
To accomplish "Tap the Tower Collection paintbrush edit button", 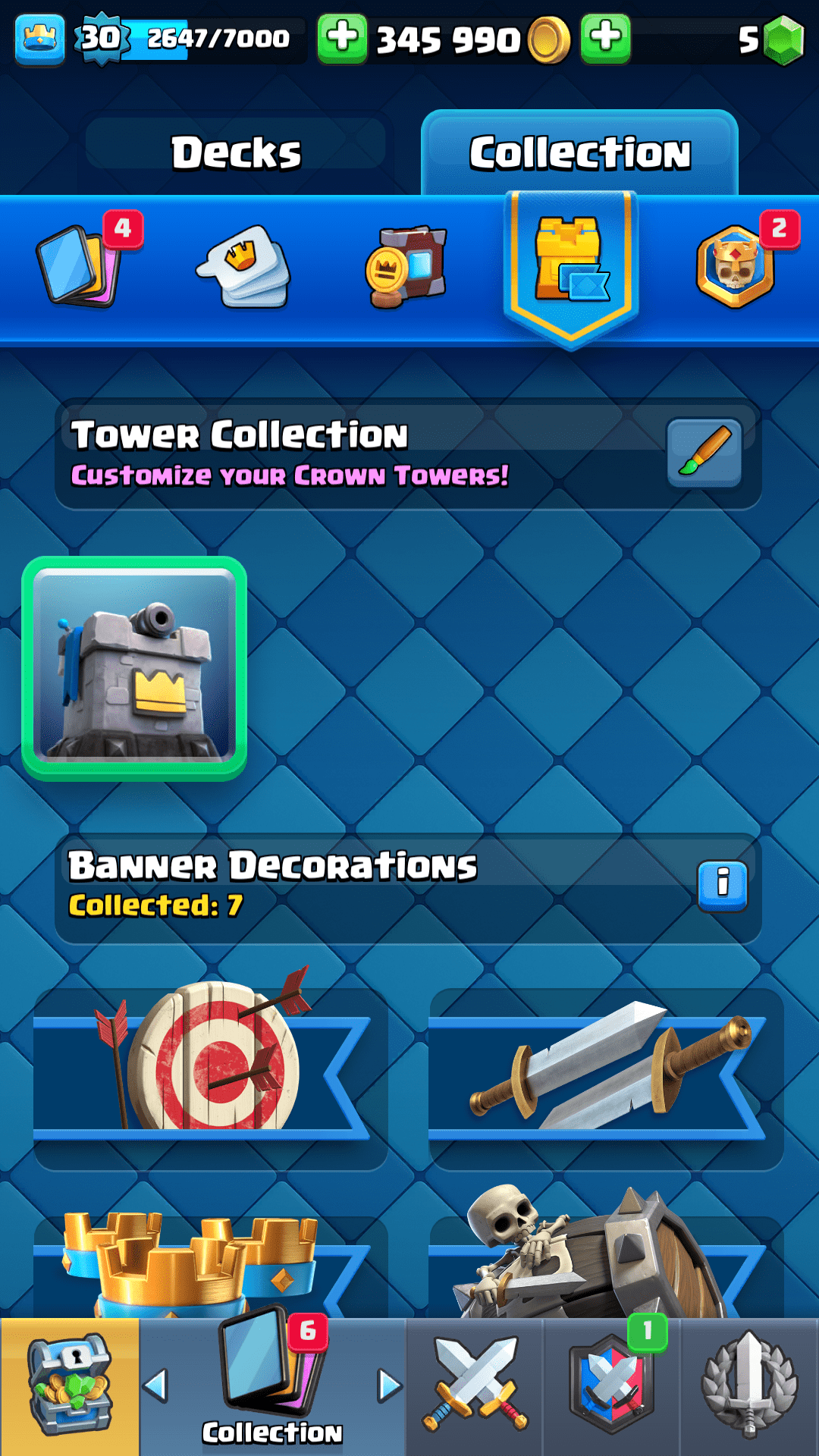I will pyautogui.click(x=704, y=453).
